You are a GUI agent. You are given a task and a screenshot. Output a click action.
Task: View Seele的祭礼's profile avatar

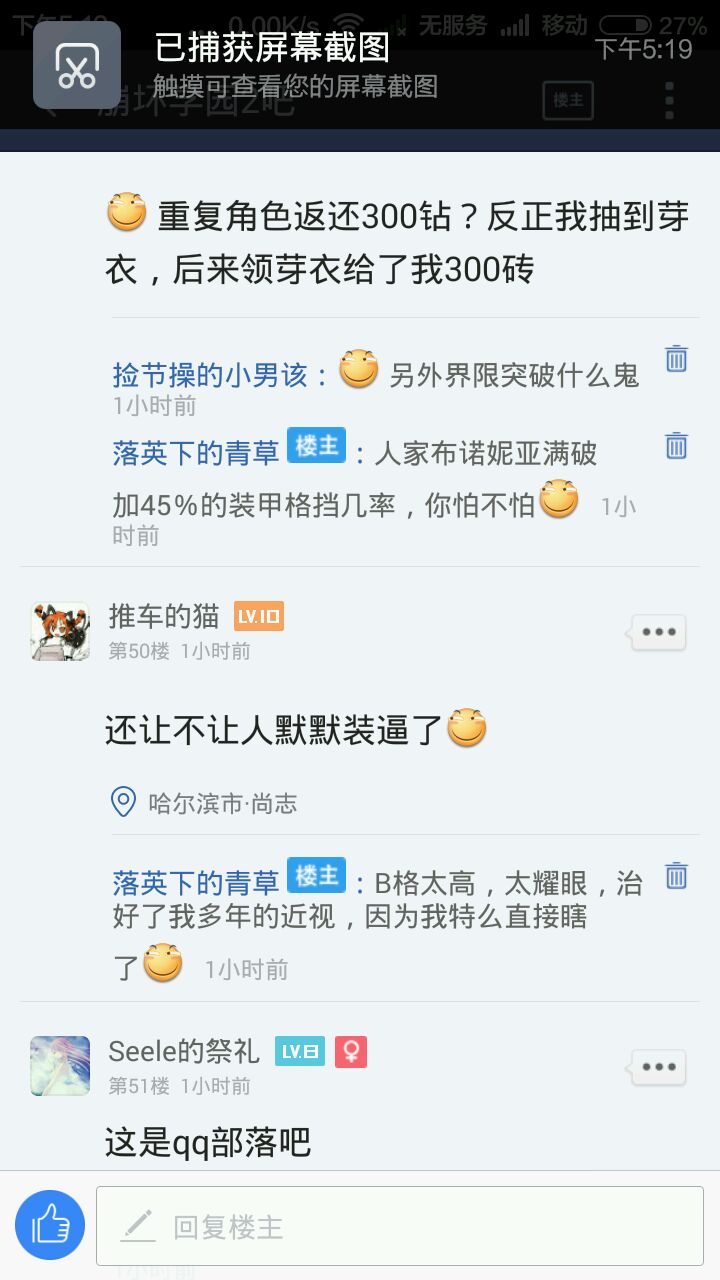pos(60,1066)
